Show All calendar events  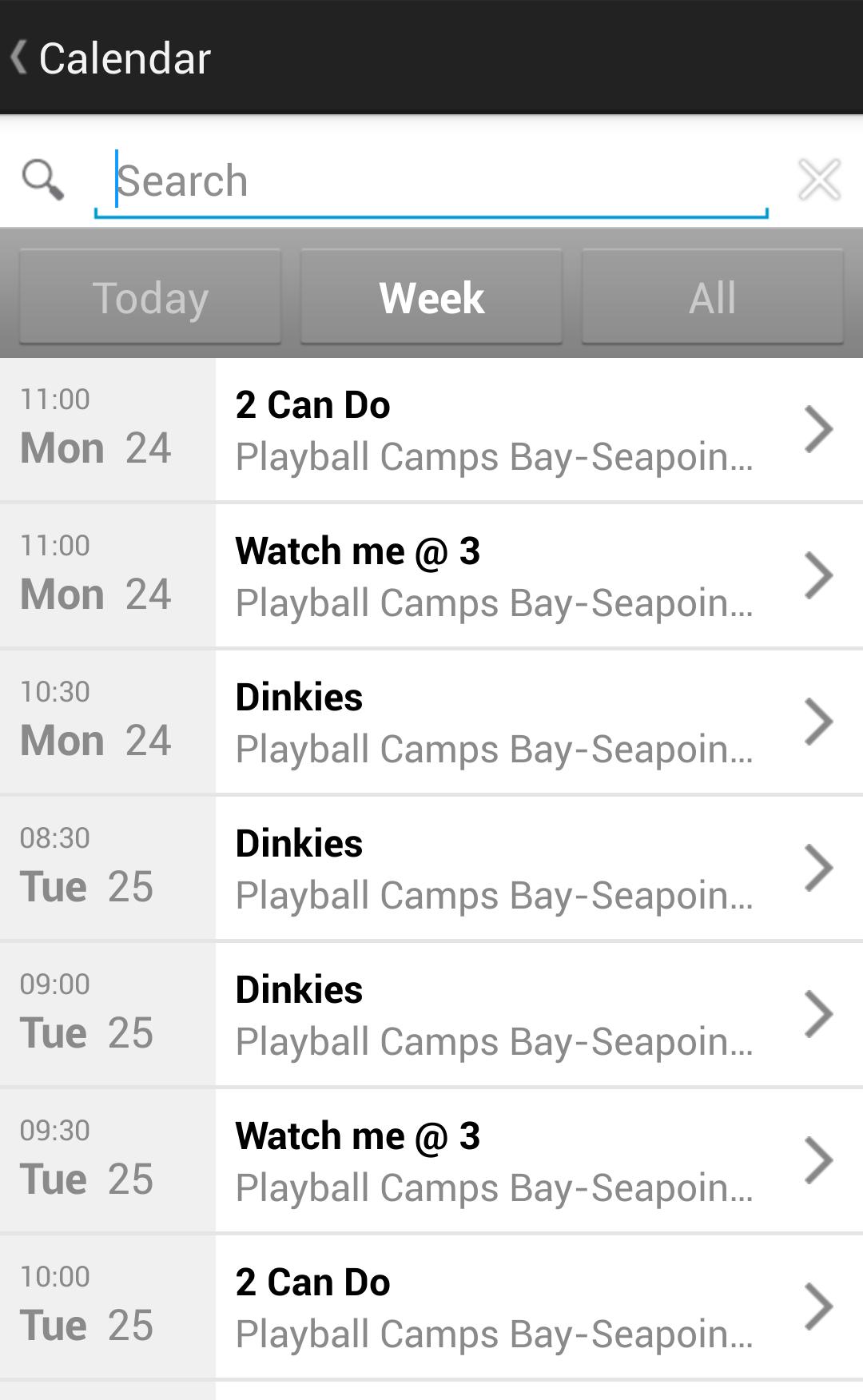(x=712, y=297)
